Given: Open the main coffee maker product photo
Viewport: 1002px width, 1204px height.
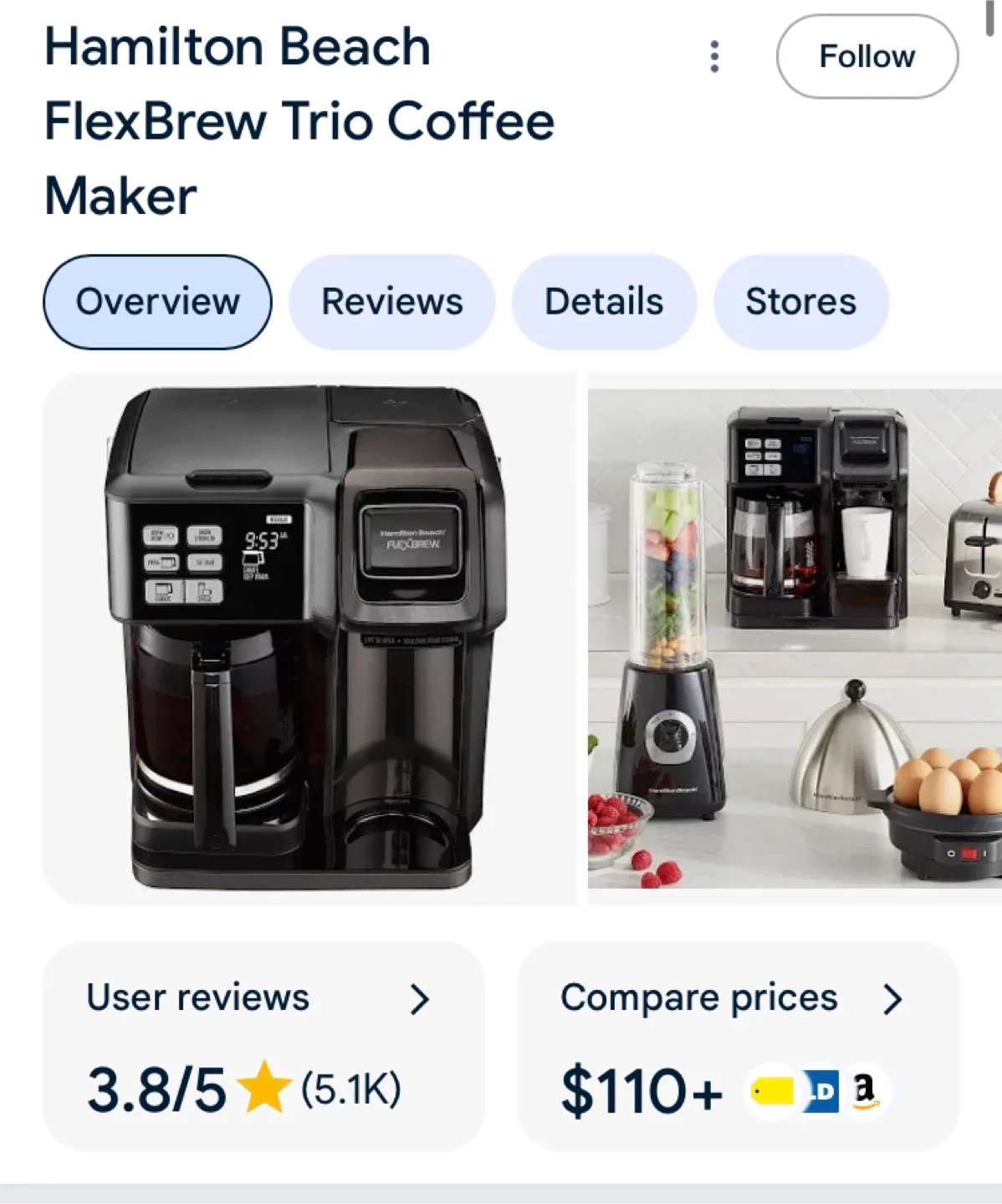Looking at the screenshot, I should point(309,638).
